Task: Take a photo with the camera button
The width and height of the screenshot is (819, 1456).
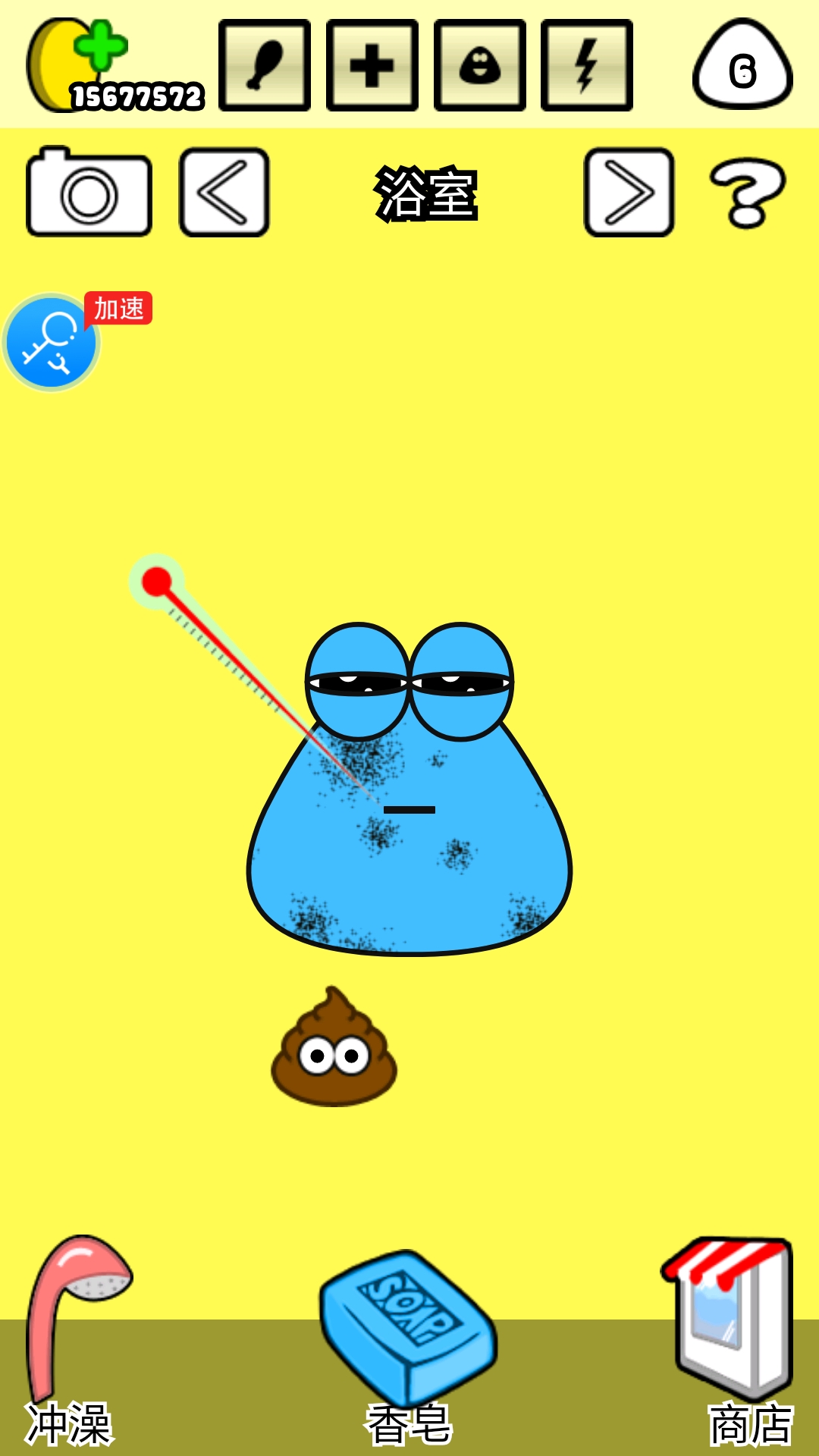Action: pos(89,193)
